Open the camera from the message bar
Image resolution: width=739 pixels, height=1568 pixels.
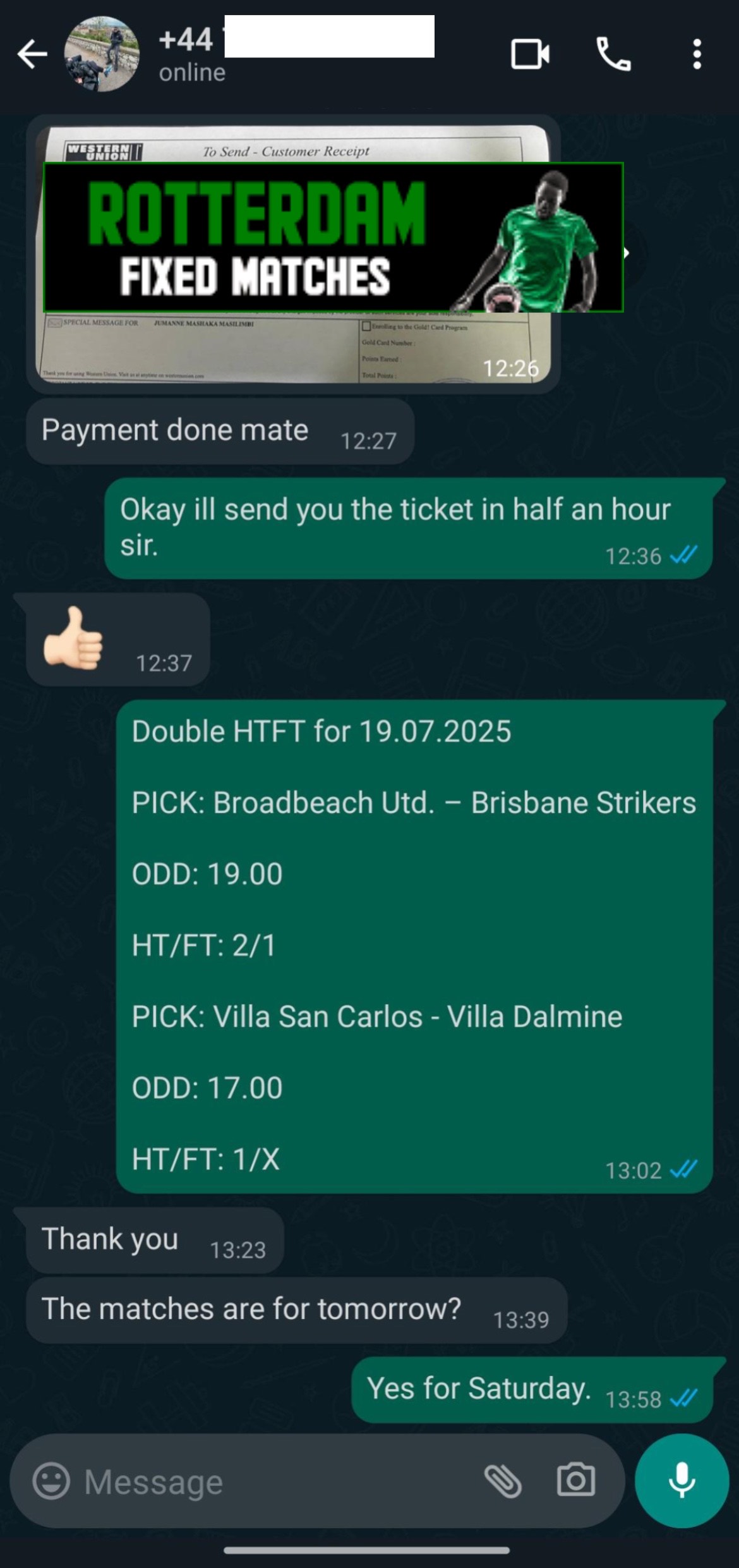tap(575, 1481)
